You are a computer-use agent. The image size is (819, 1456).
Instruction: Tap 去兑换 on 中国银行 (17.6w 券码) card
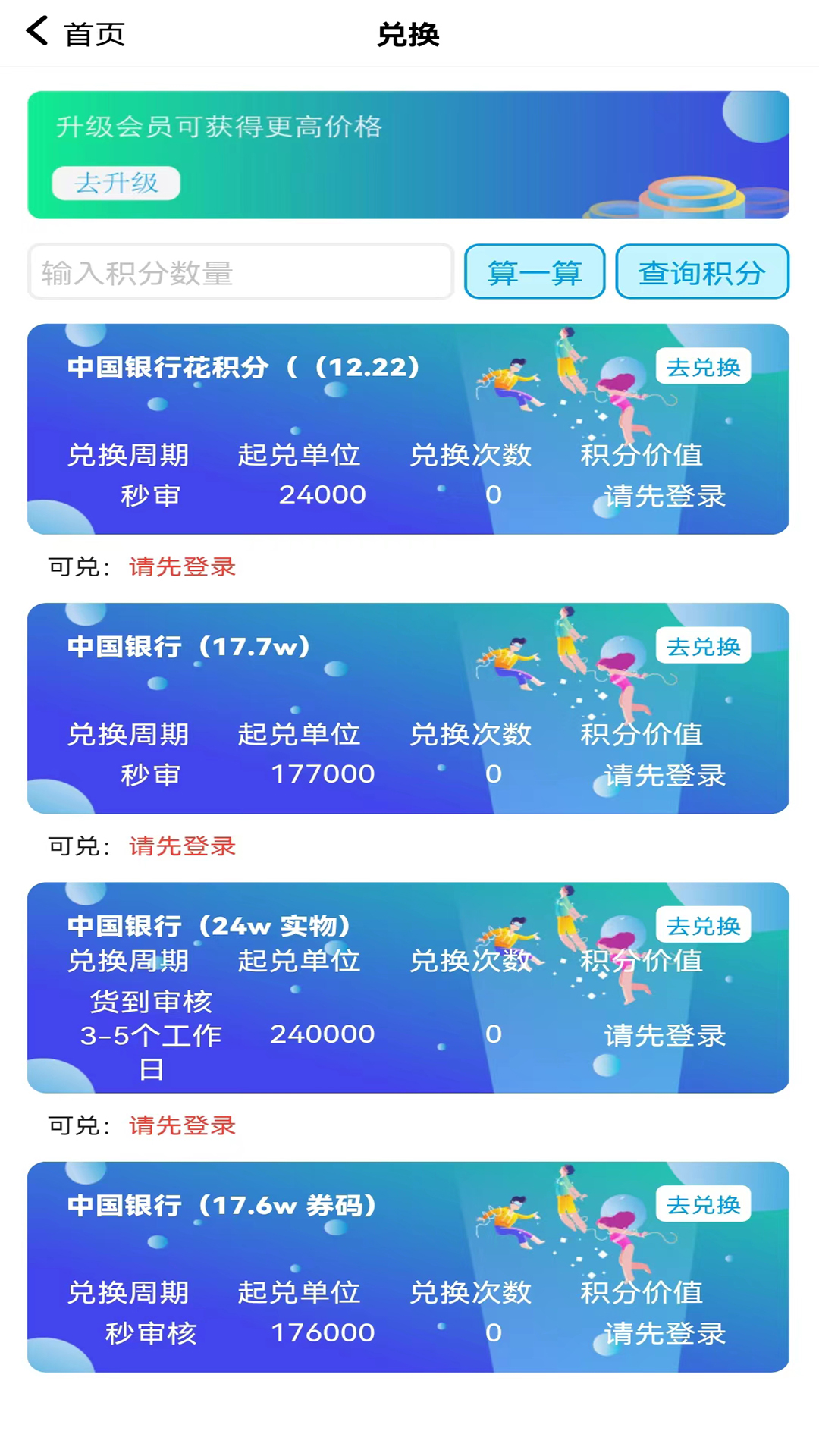[703, 1204]
